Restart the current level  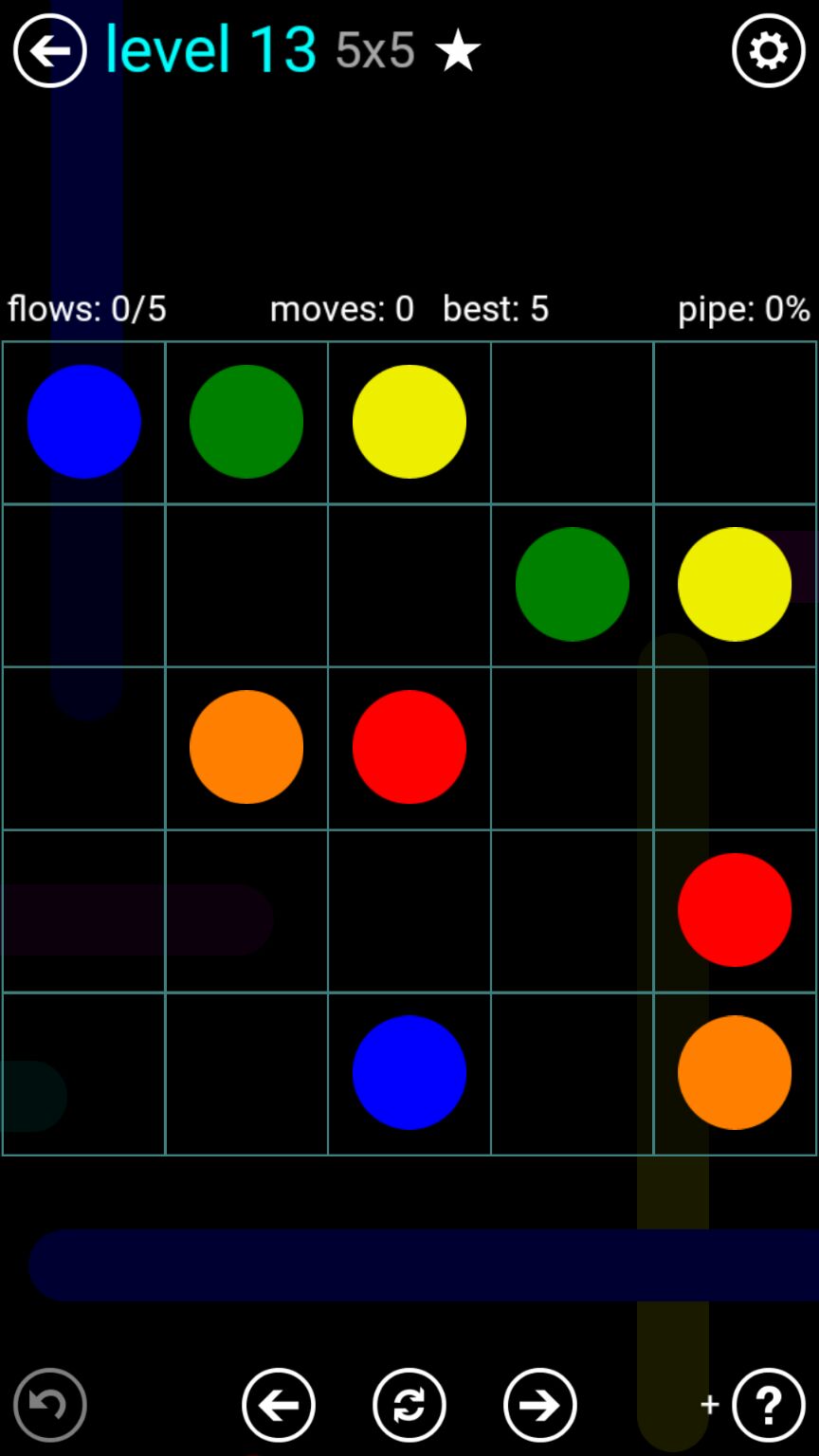pos(409,1404)
